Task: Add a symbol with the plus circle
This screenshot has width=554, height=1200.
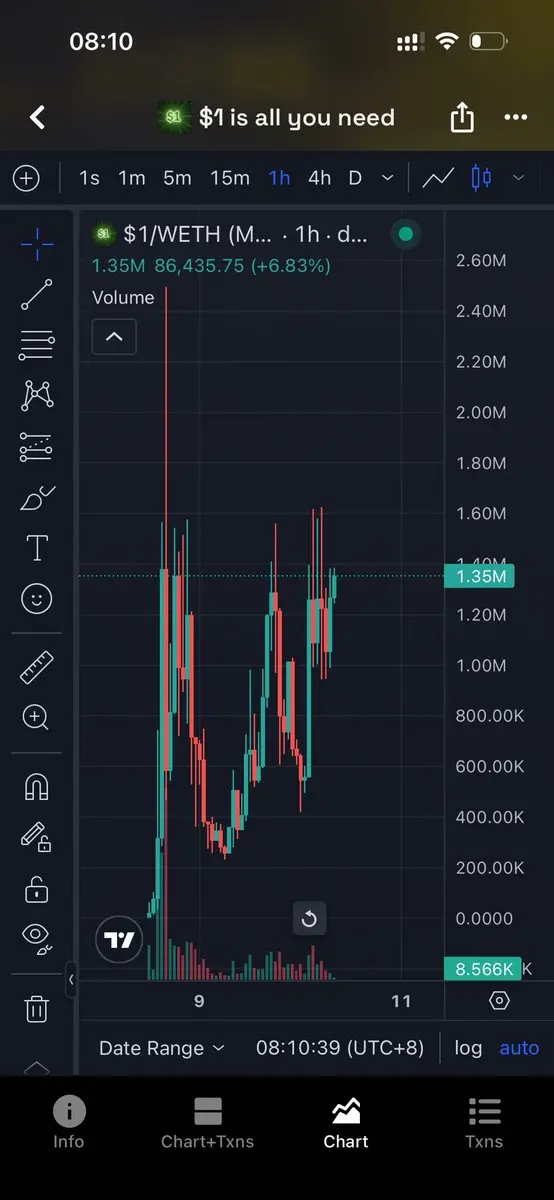Action: pos(26,179)
